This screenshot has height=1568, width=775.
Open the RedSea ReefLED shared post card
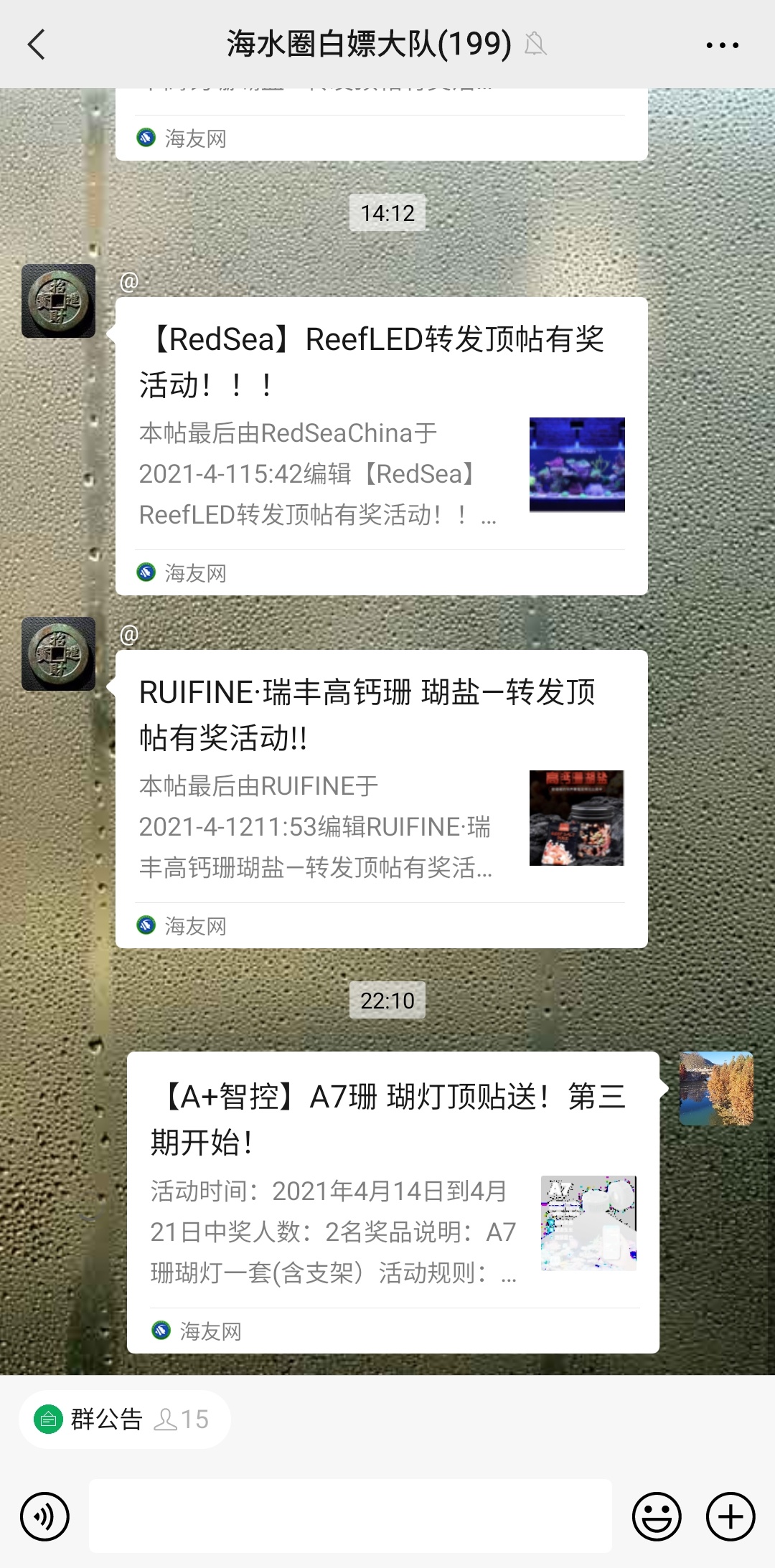tap(381, 445)
